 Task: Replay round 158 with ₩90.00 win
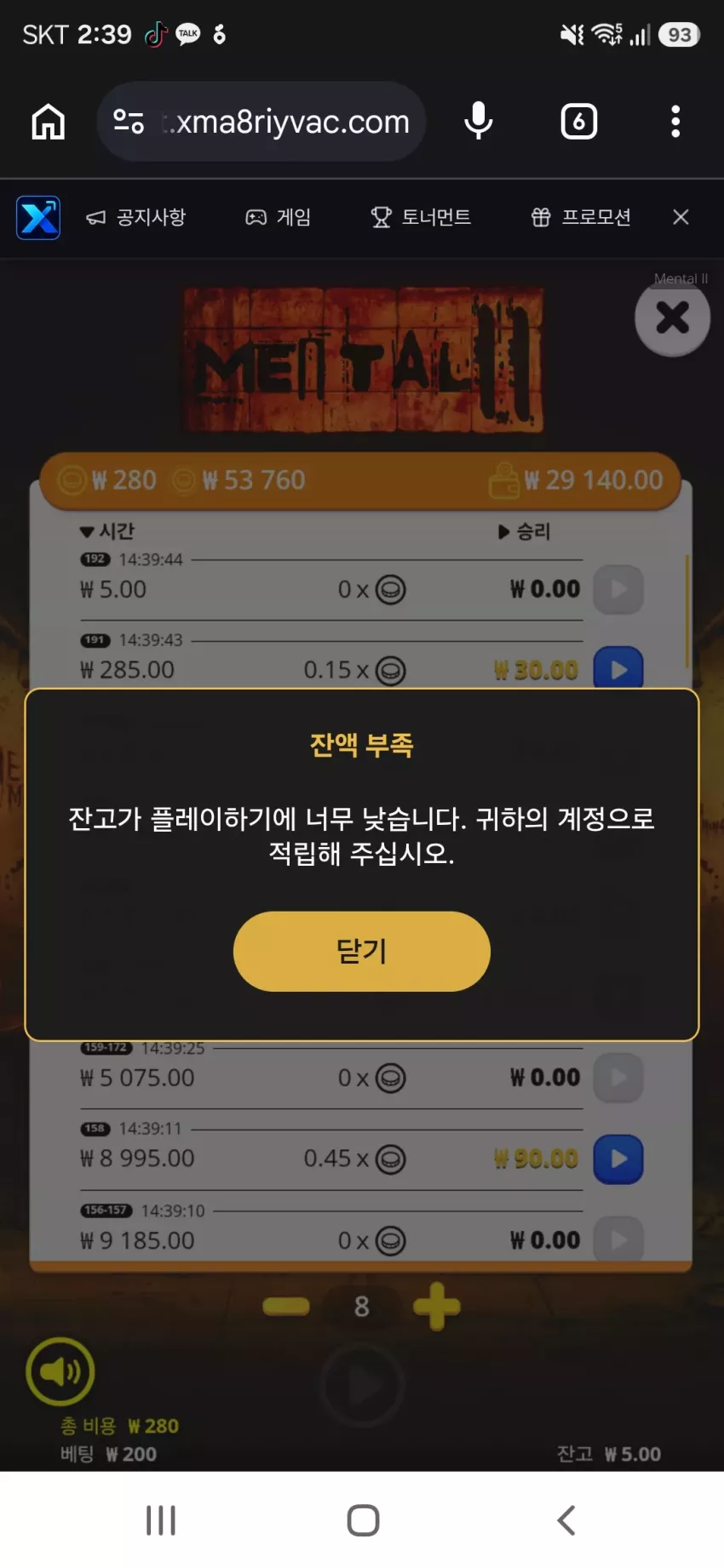tap(618, 1159)
